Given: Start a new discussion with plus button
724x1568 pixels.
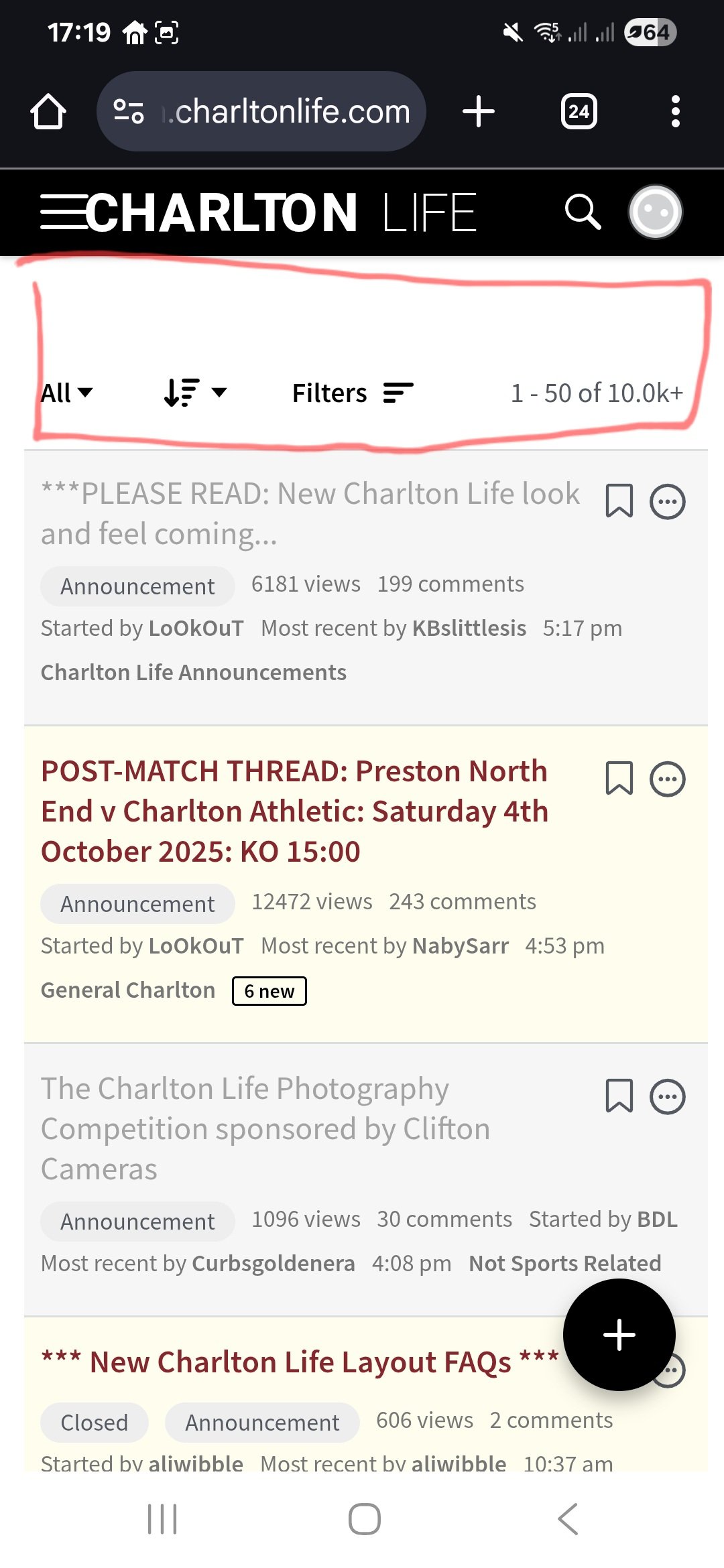Looking at the screenshot, I should click(x=619, y=1334).
